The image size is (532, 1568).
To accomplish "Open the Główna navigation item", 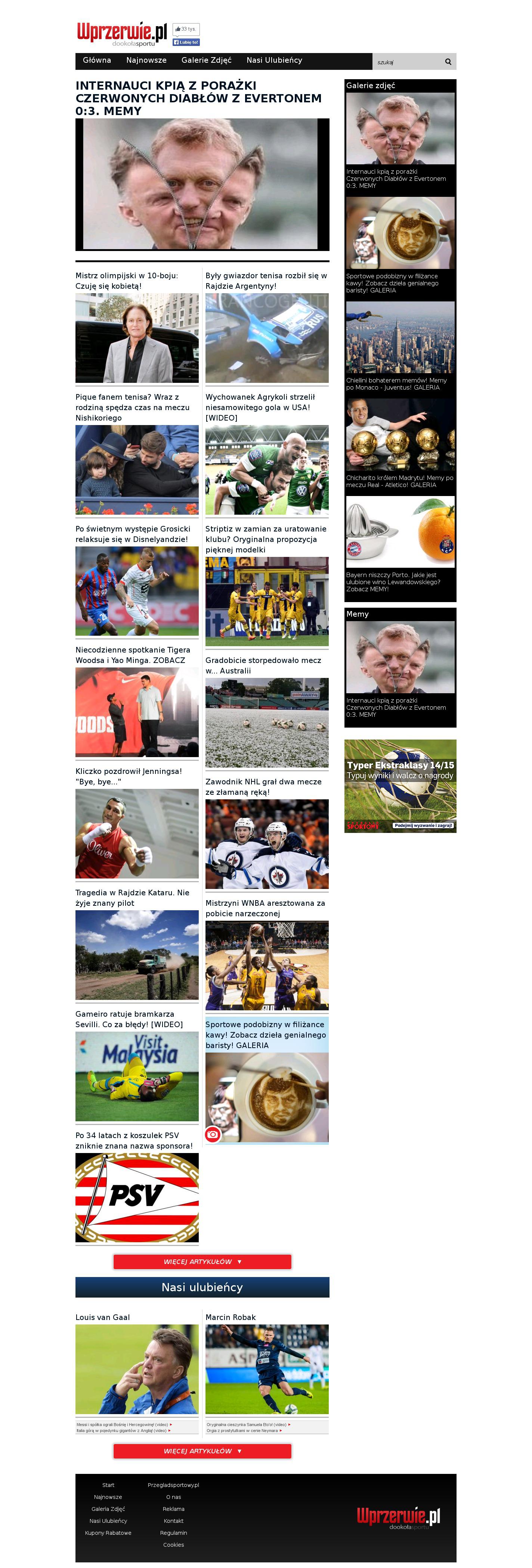I will pos(97,60).
